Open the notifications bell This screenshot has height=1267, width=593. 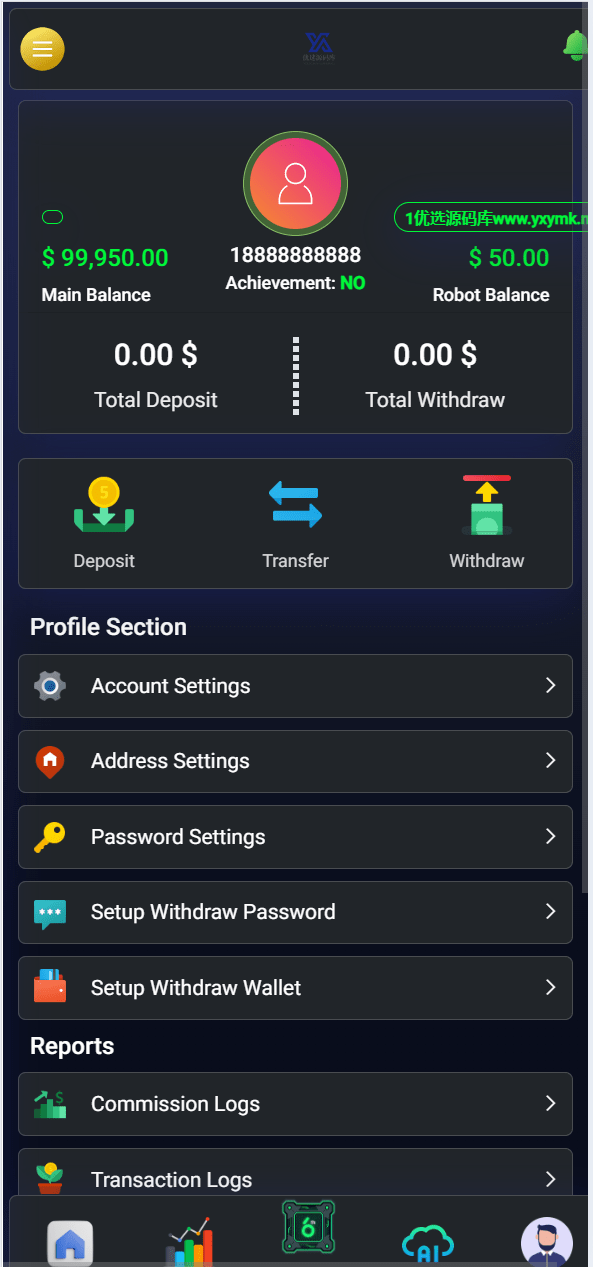(576, 45)
